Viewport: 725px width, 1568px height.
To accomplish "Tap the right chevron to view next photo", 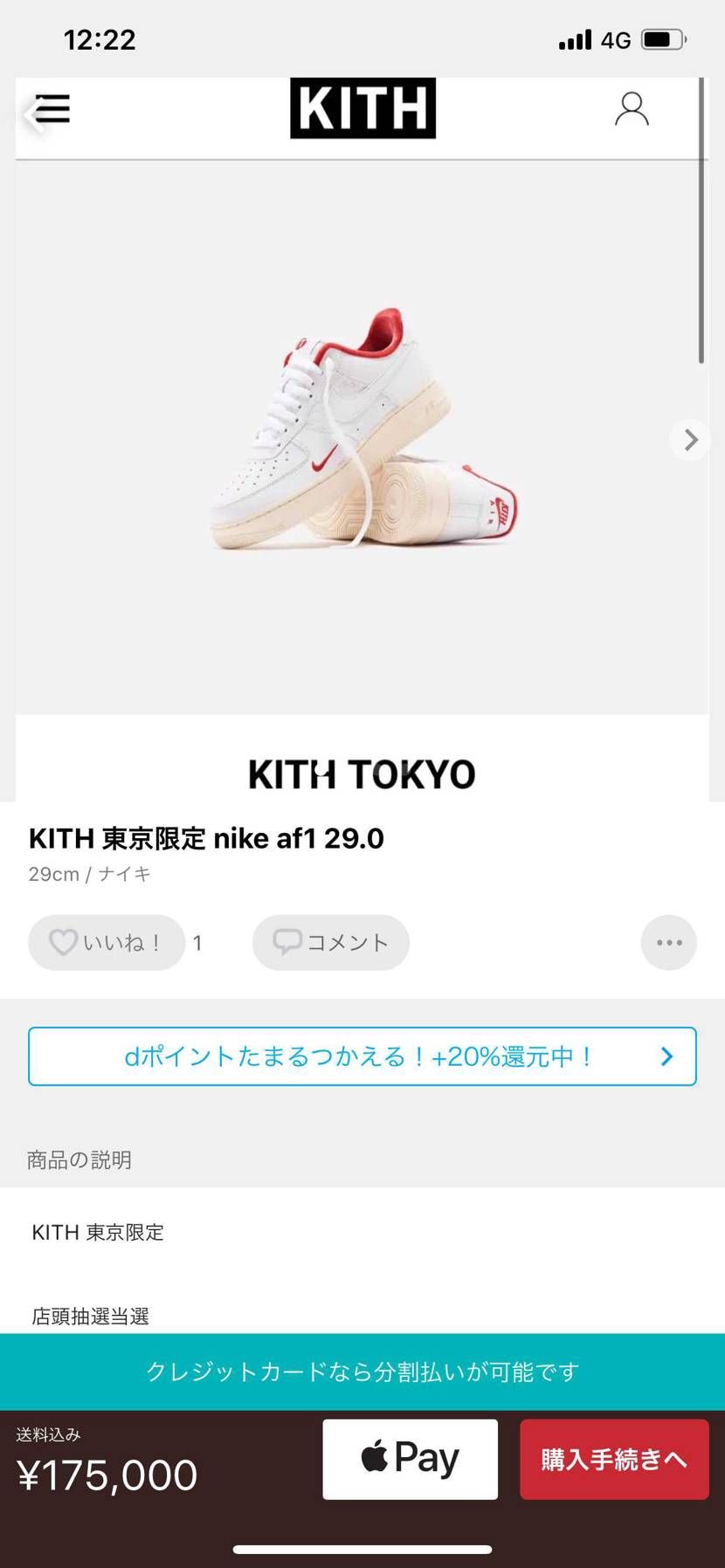I will click(690, 440).
